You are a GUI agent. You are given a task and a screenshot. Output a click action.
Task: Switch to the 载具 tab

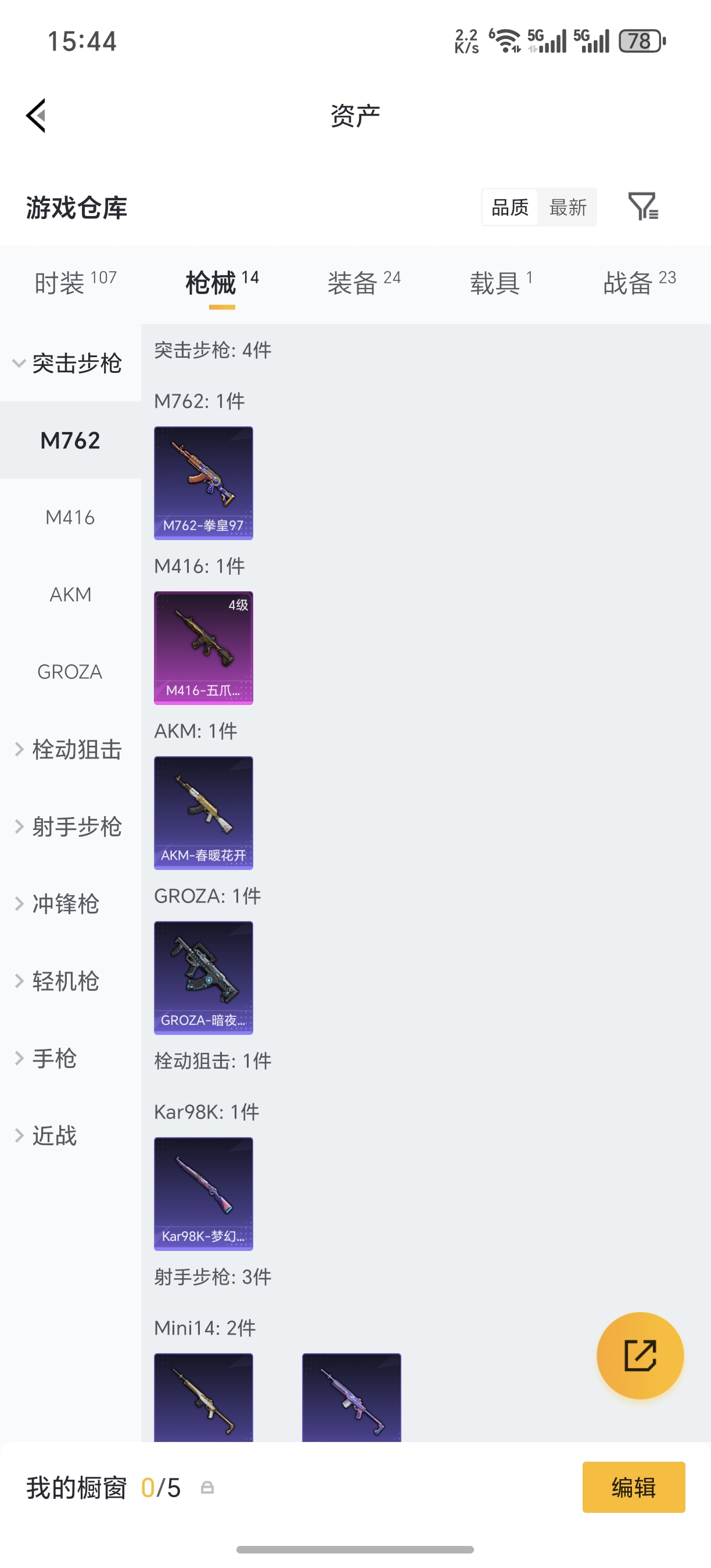coord(501,283)
